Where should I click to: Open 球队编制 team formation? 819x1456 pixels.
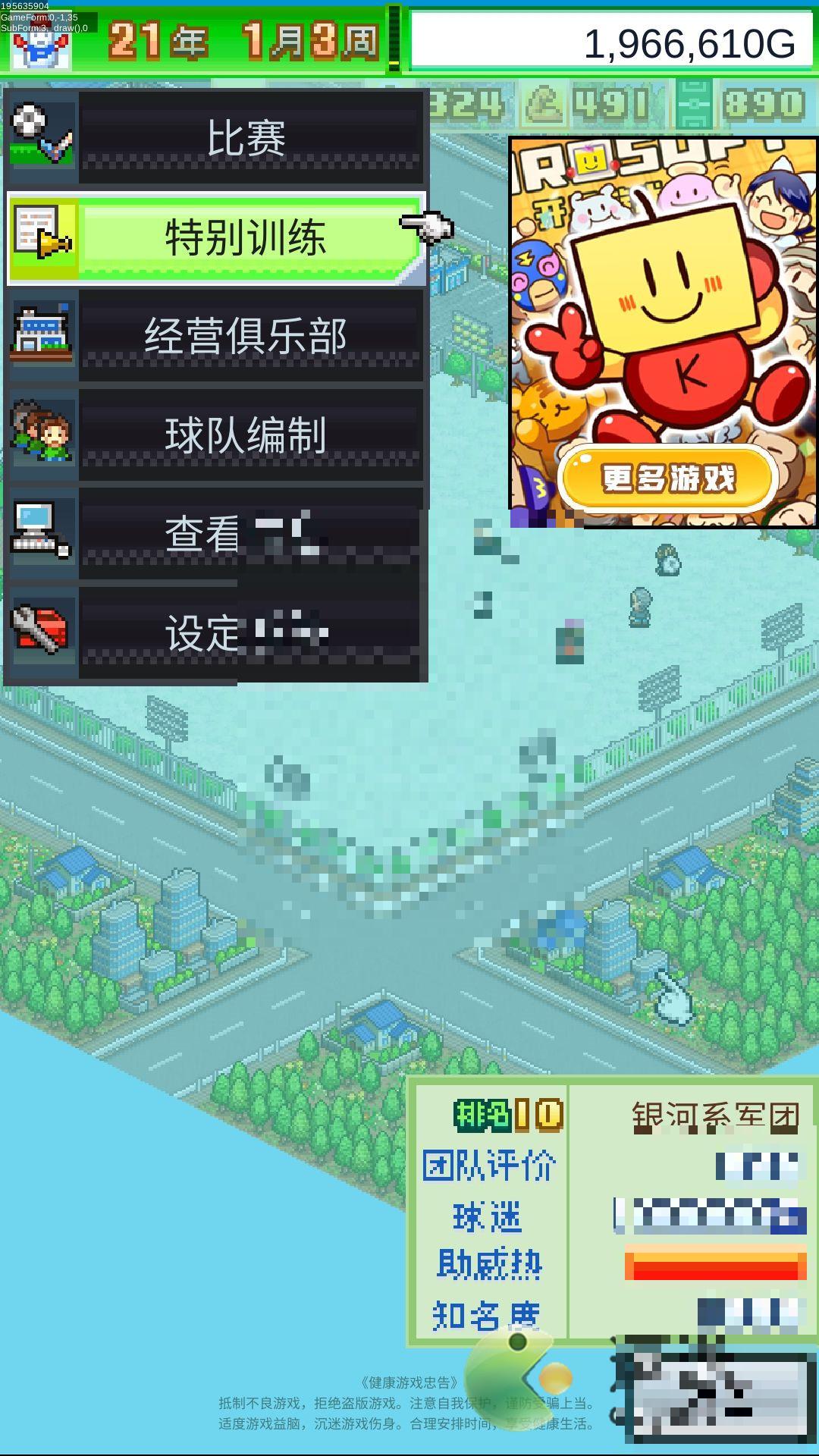coord(246,435)
